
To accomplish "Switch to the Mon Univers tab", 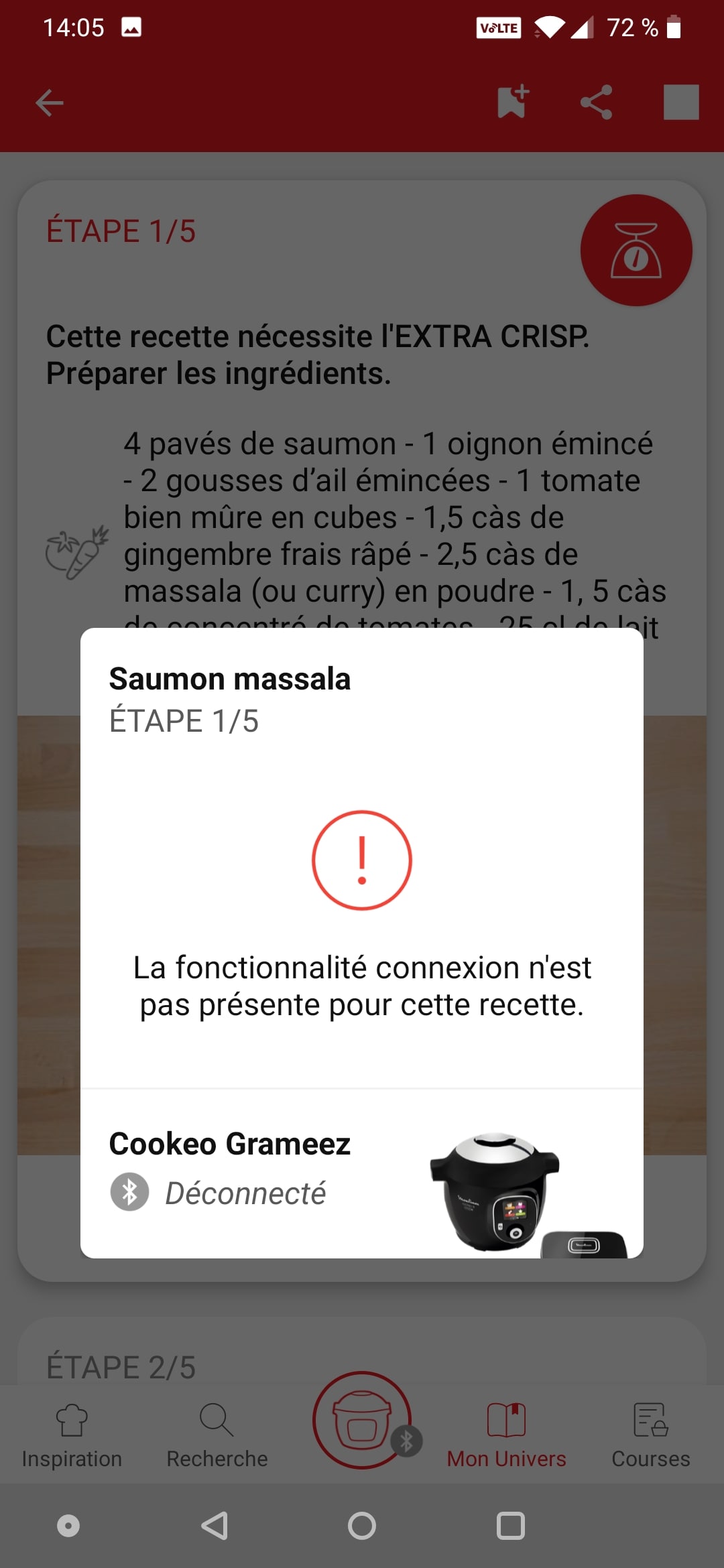I will tap(506, 1435).
